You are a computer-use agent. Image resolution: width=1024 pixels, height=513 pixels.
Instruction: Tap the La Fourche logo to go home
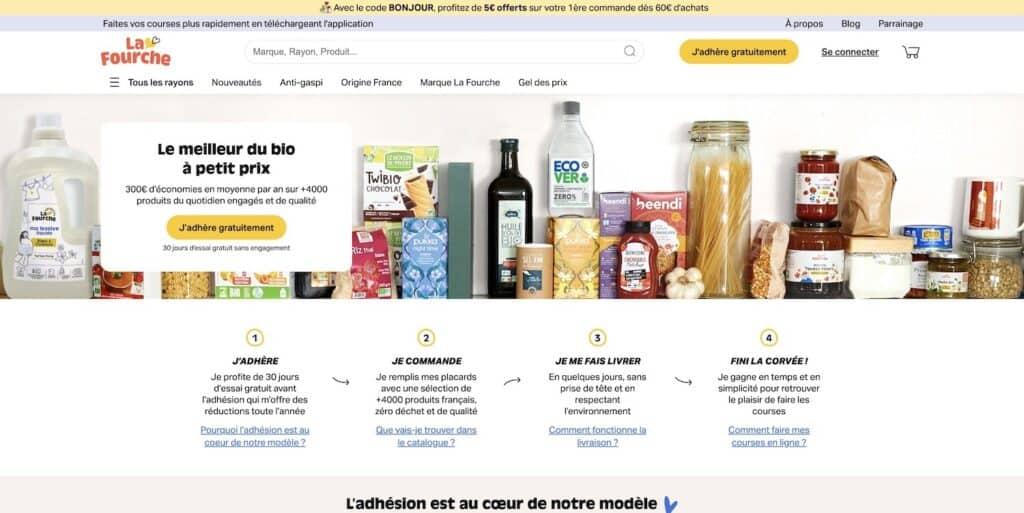[x=135, y=51]
